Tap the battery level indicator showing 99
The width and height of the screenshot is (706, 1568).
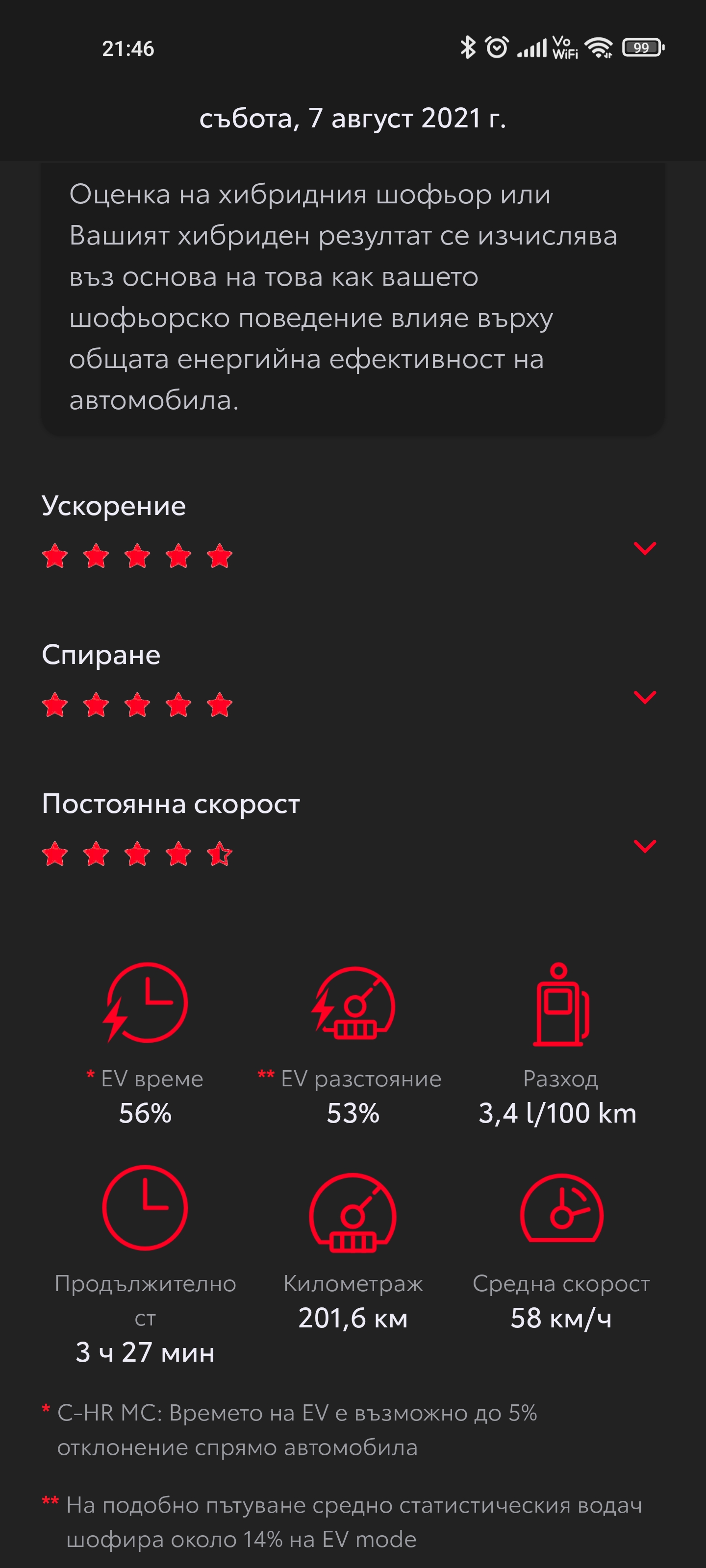pyautogui.click(x=641, y=47)
